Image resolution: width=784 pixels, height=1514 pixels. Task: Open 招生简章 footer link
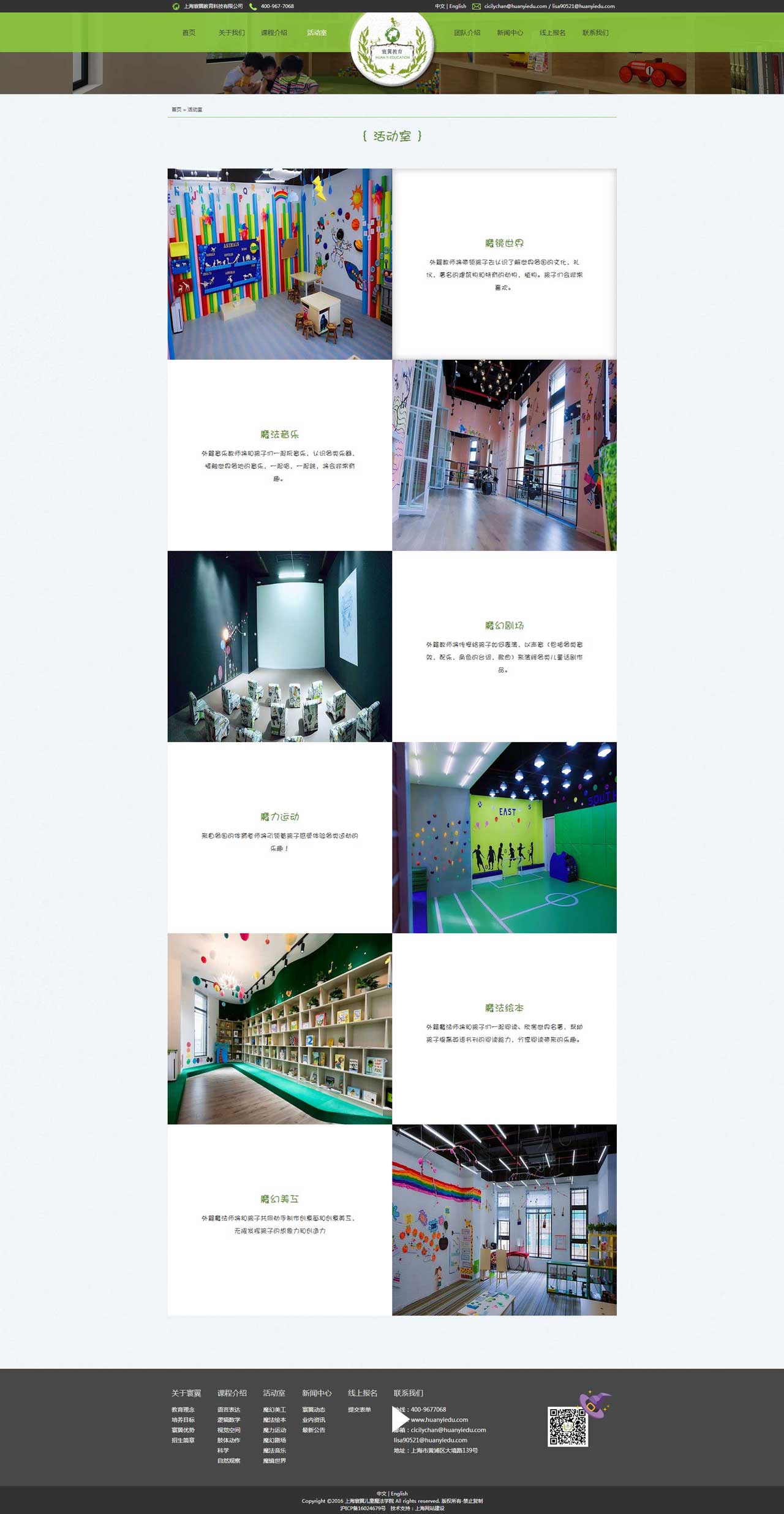(183, 1440)
